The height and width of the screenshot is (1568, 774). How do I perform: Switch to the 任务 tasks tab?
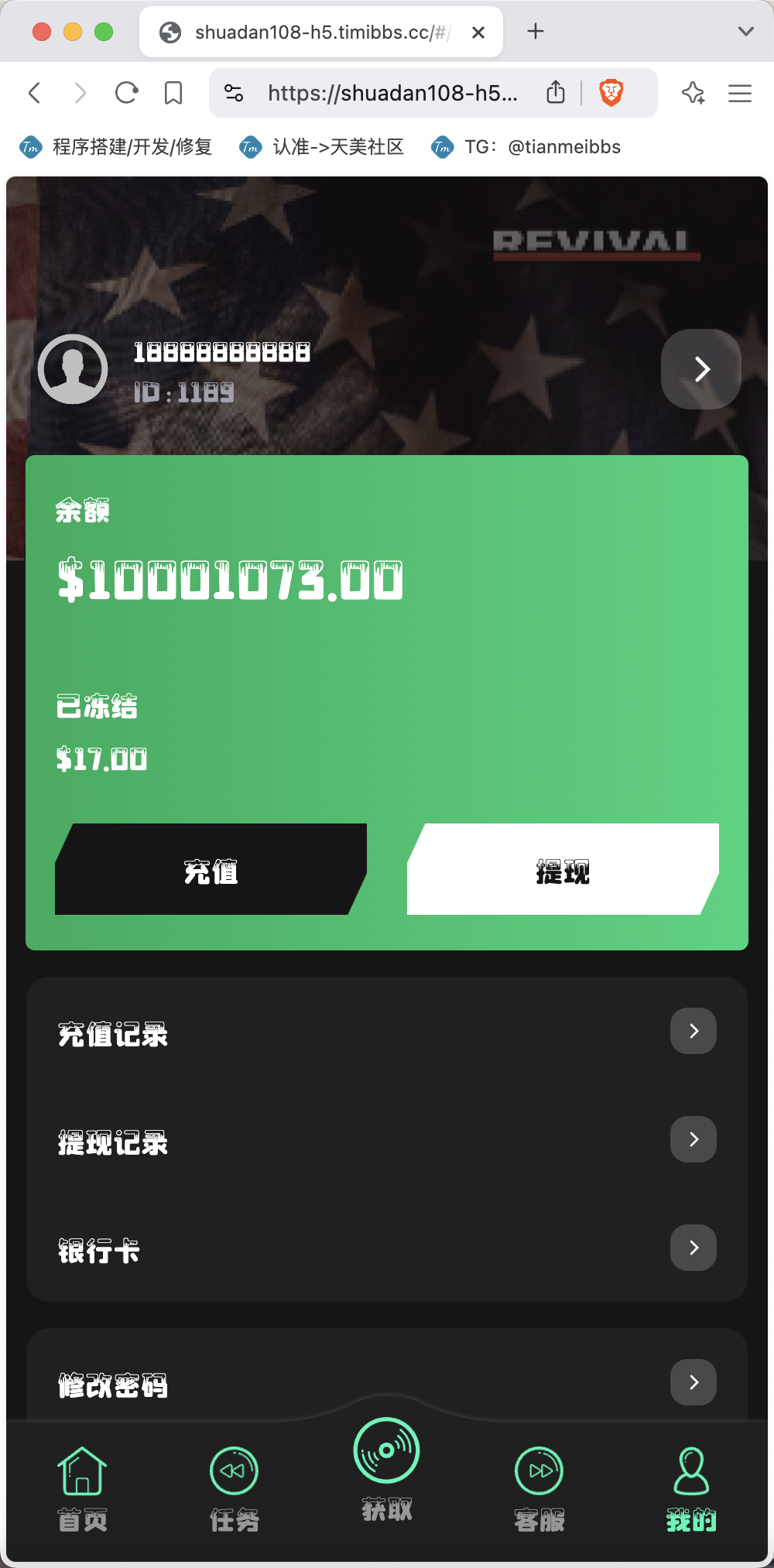click(234, 1489)
